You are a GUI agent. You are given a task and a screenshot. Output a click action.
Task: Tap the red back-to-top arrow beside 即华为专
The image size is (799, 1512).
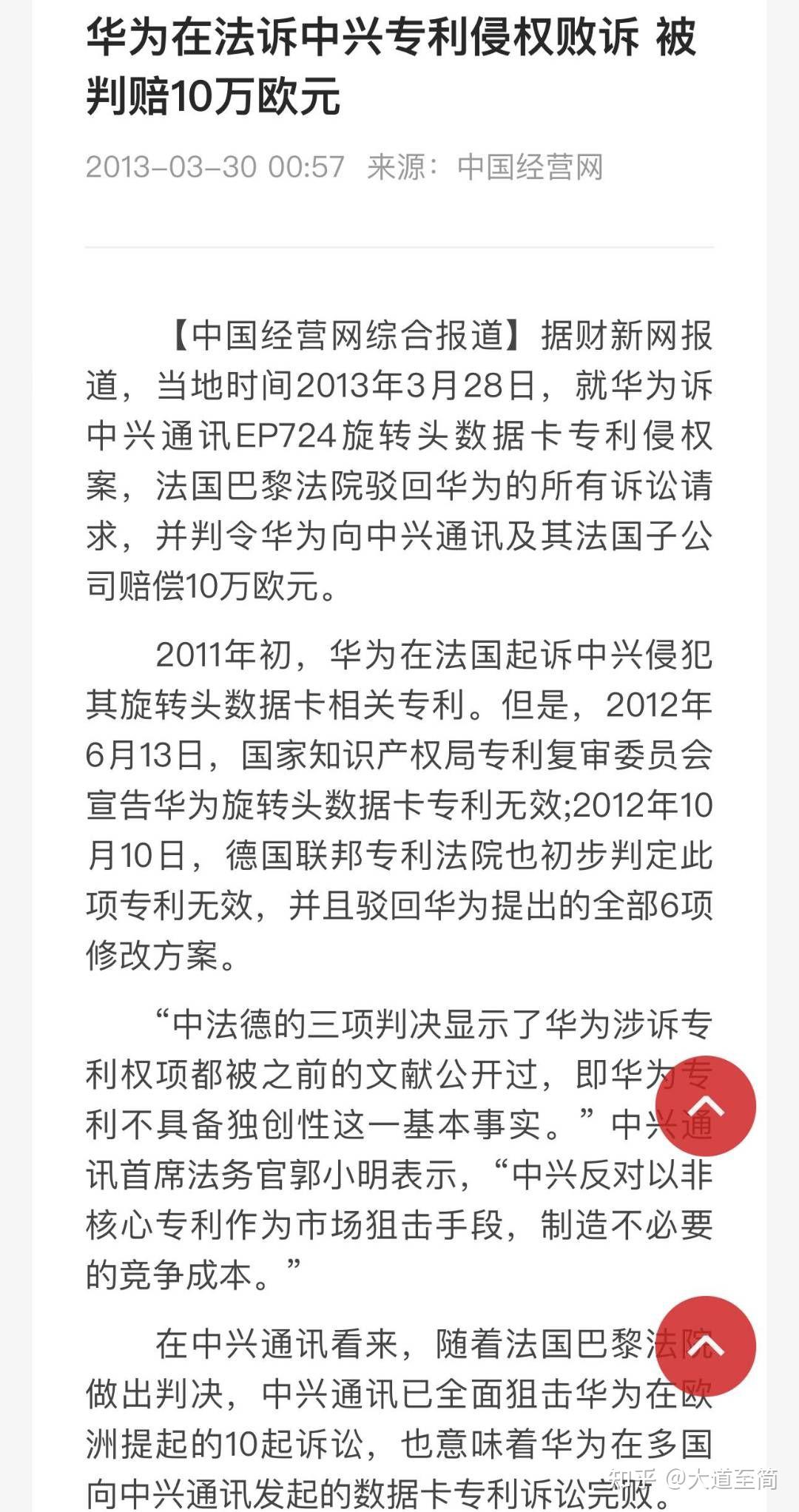tap(706, 1106)
